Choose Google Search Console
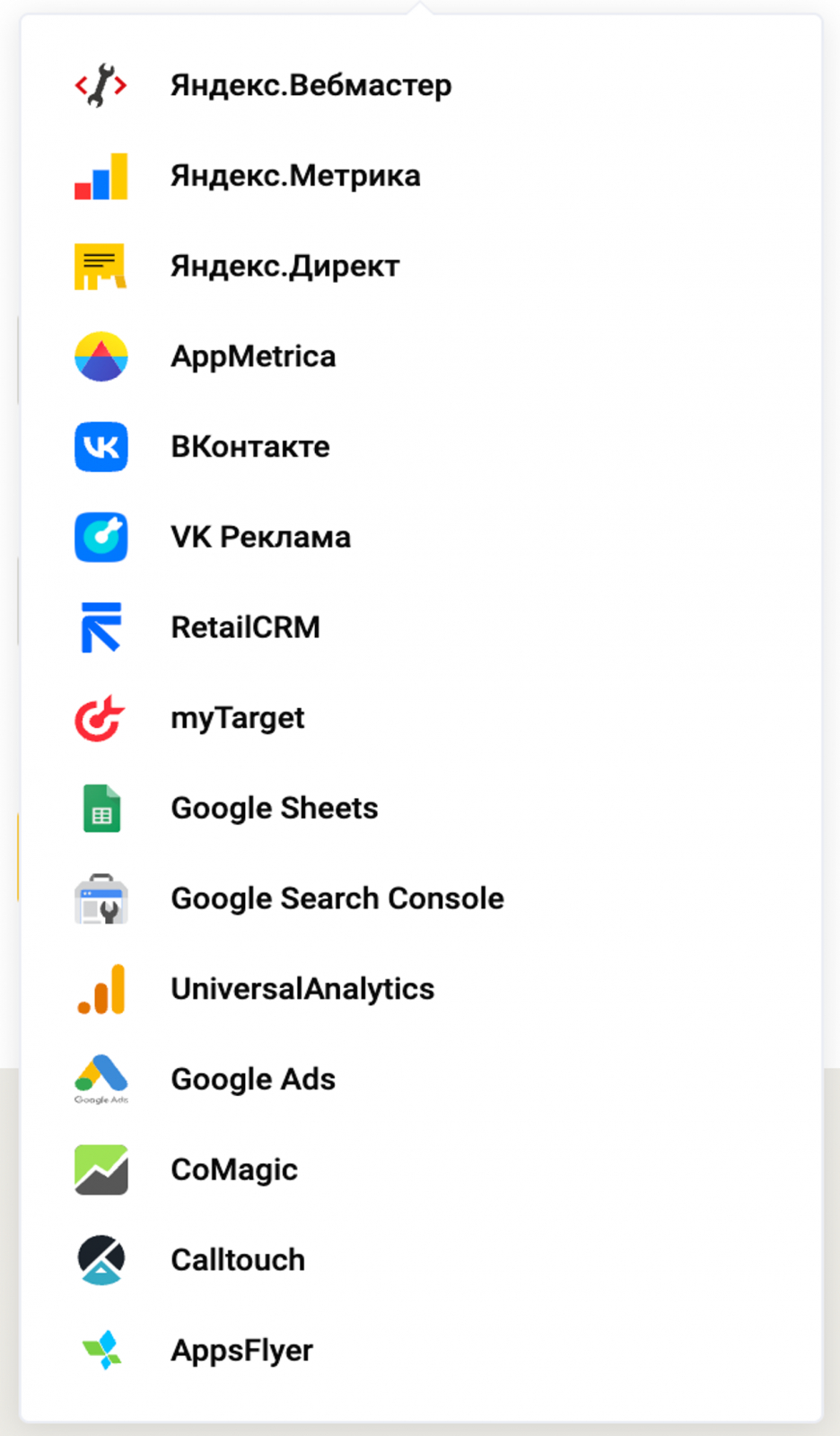The image size is (840, 1436). [x=337, y=898]
